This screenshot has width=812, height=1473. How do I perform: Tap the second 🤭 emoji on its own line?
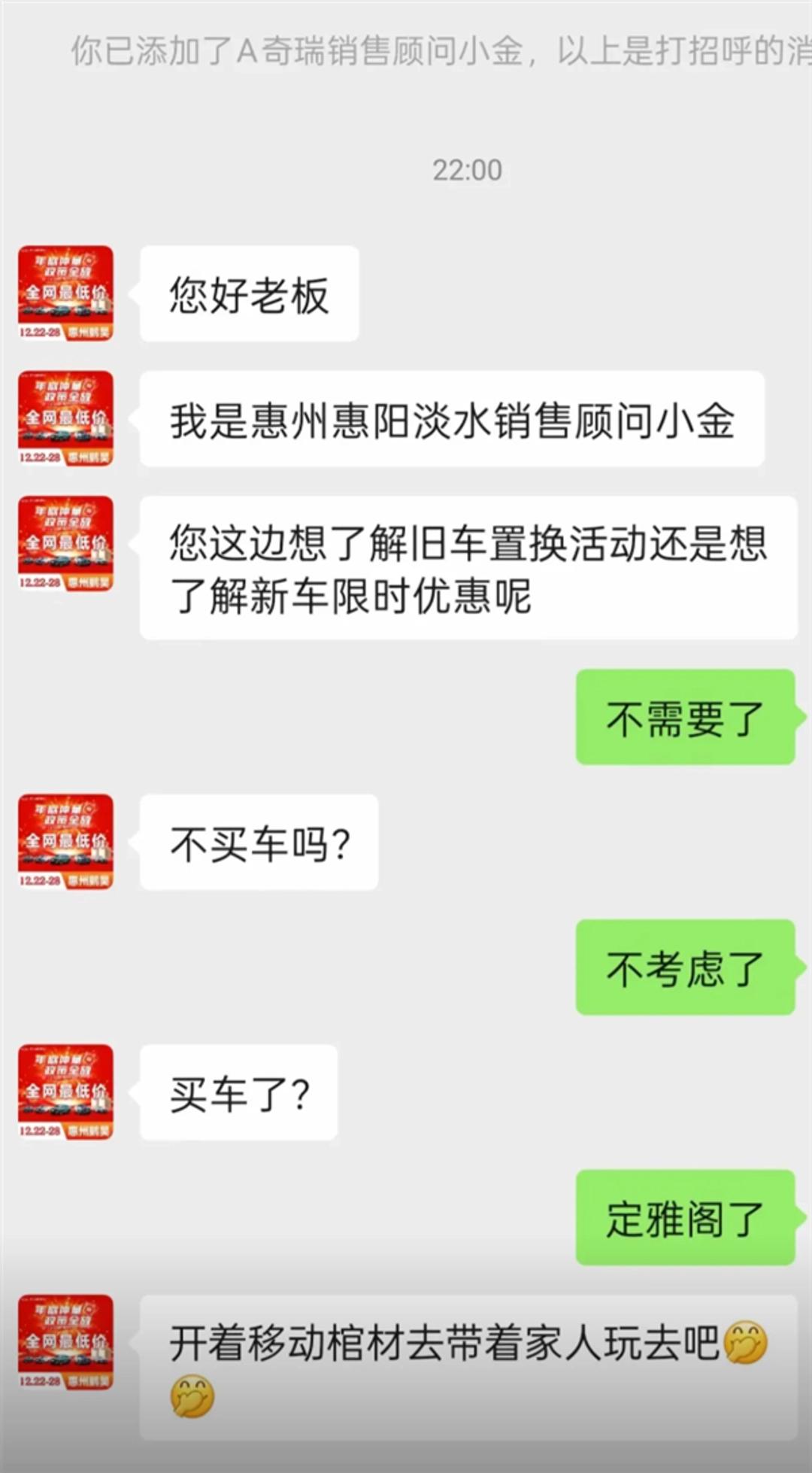(x=189, y=1393)
